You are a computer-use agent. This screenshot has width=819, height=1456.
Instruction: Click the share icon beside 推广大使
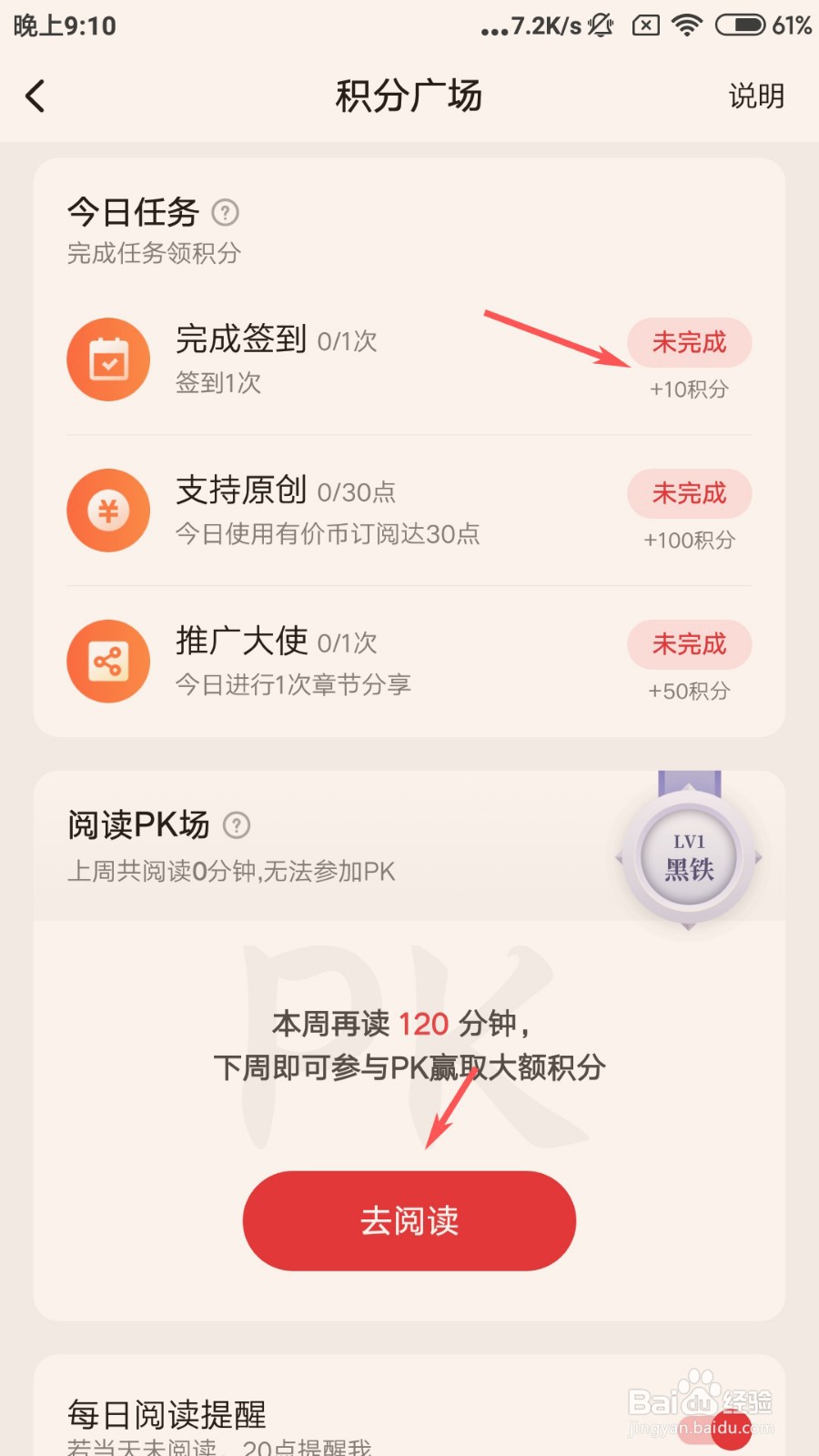[108, 662]
